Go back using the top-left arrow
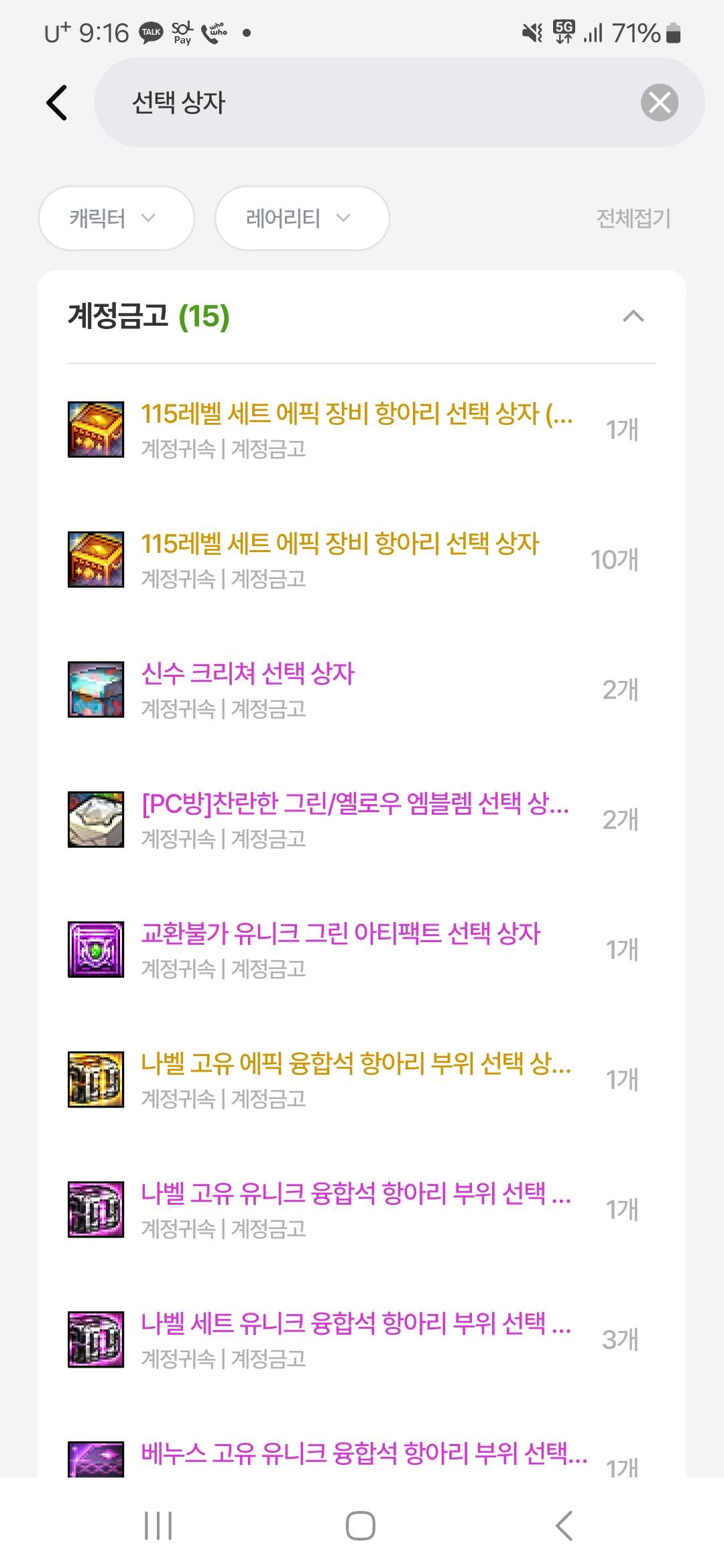Viewport: 724px width, 1568px height. (57, 103)
